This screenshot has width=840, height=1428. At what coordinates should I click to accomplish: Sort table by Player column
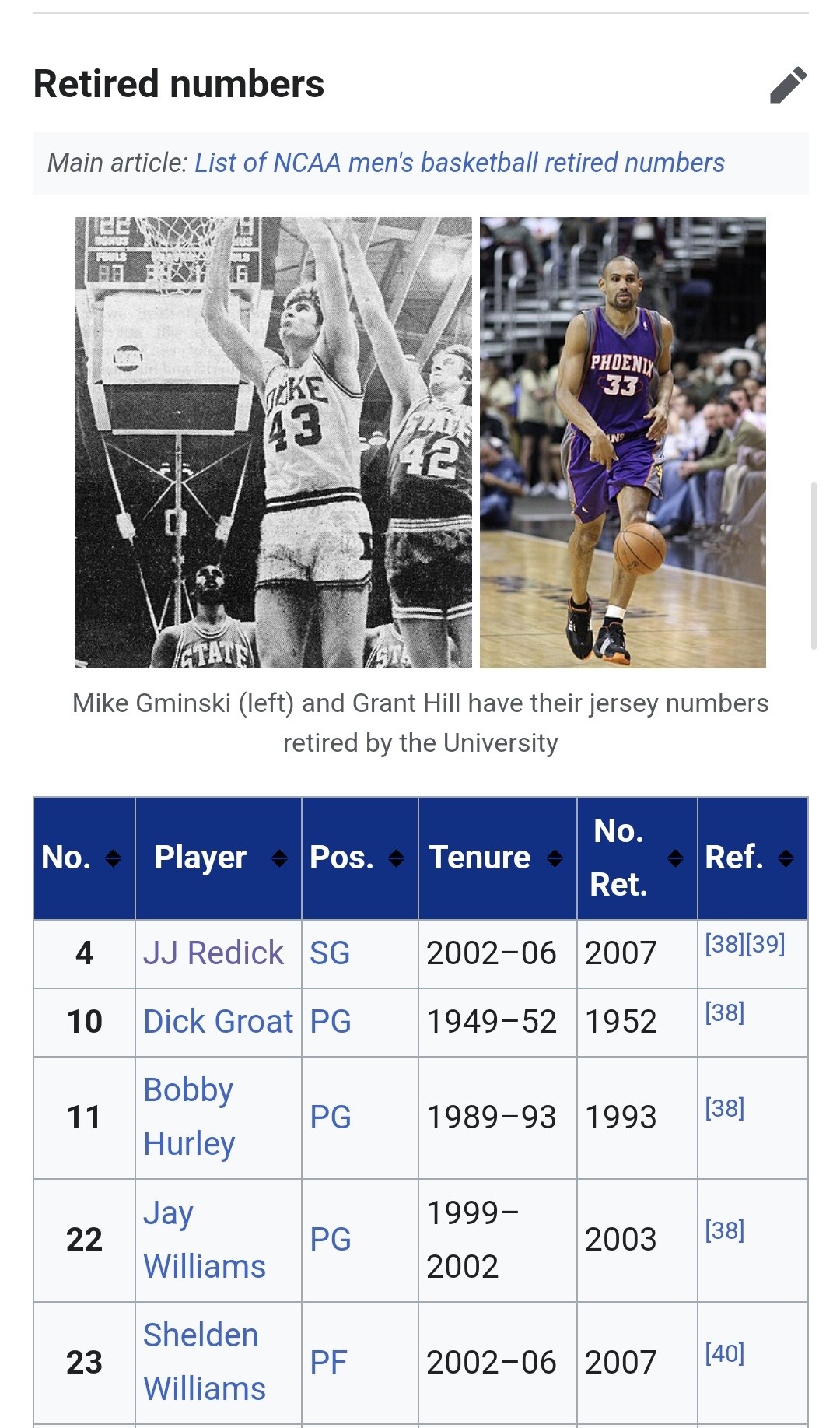(279, 858)
